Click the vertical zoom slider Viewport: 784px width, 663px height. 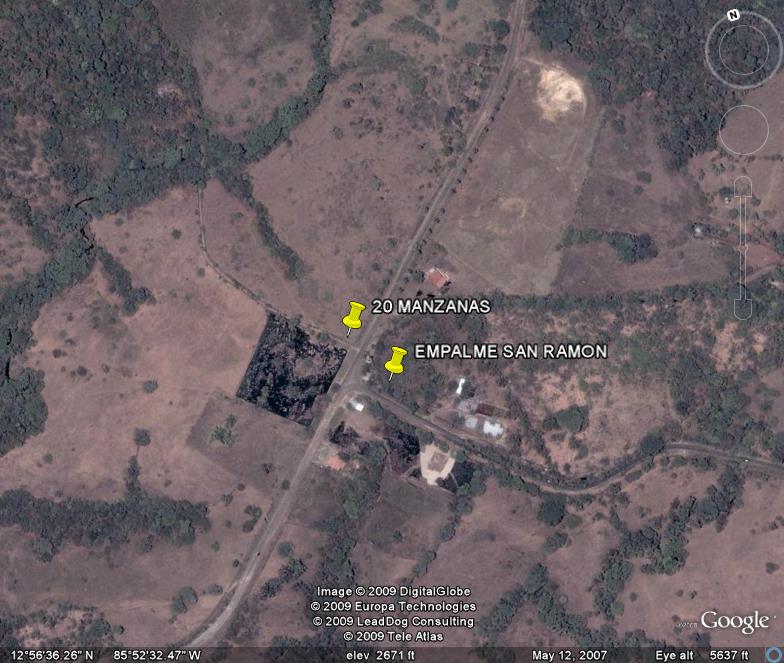pyautogui.click(x=744, y=248)
